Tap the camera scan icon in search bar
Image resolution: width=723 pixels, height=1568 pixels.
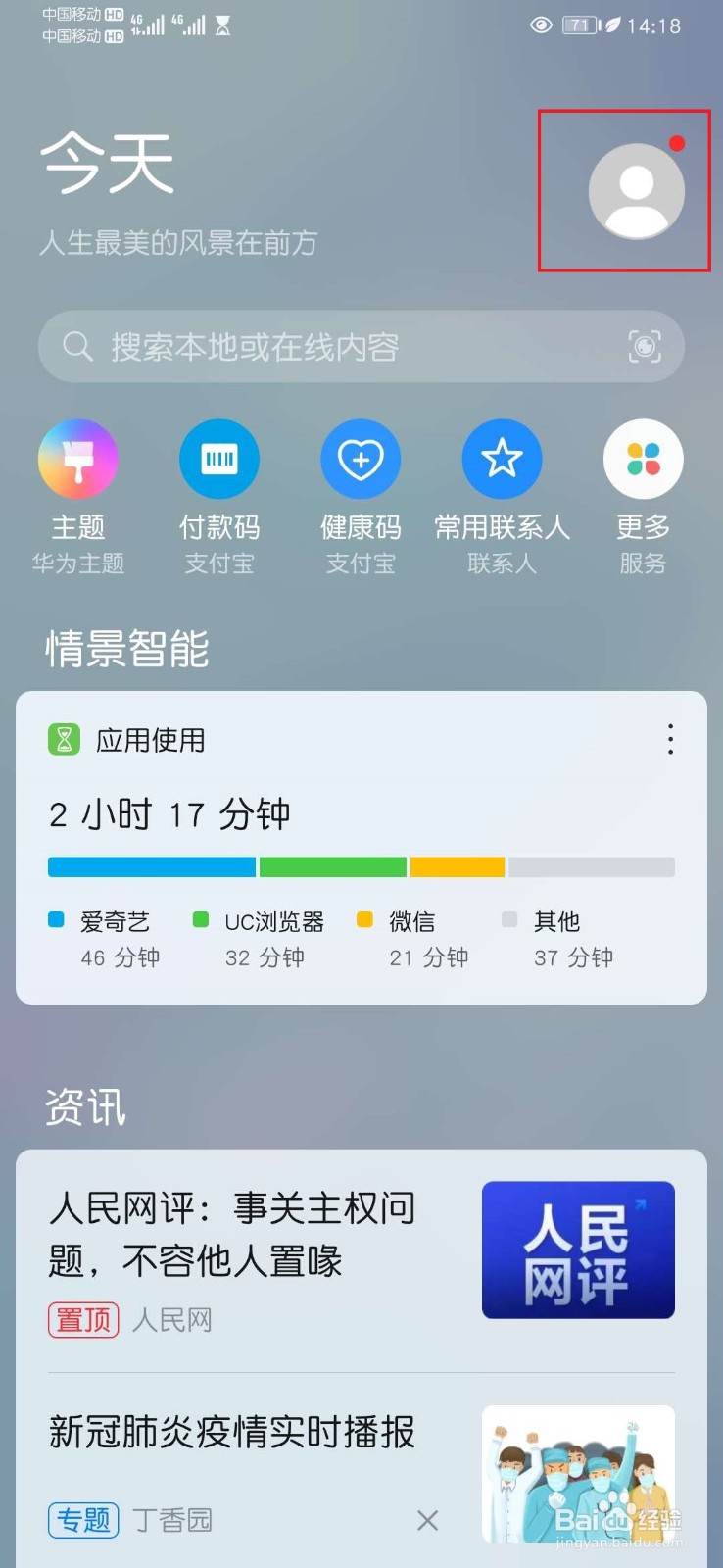[642, 347]
